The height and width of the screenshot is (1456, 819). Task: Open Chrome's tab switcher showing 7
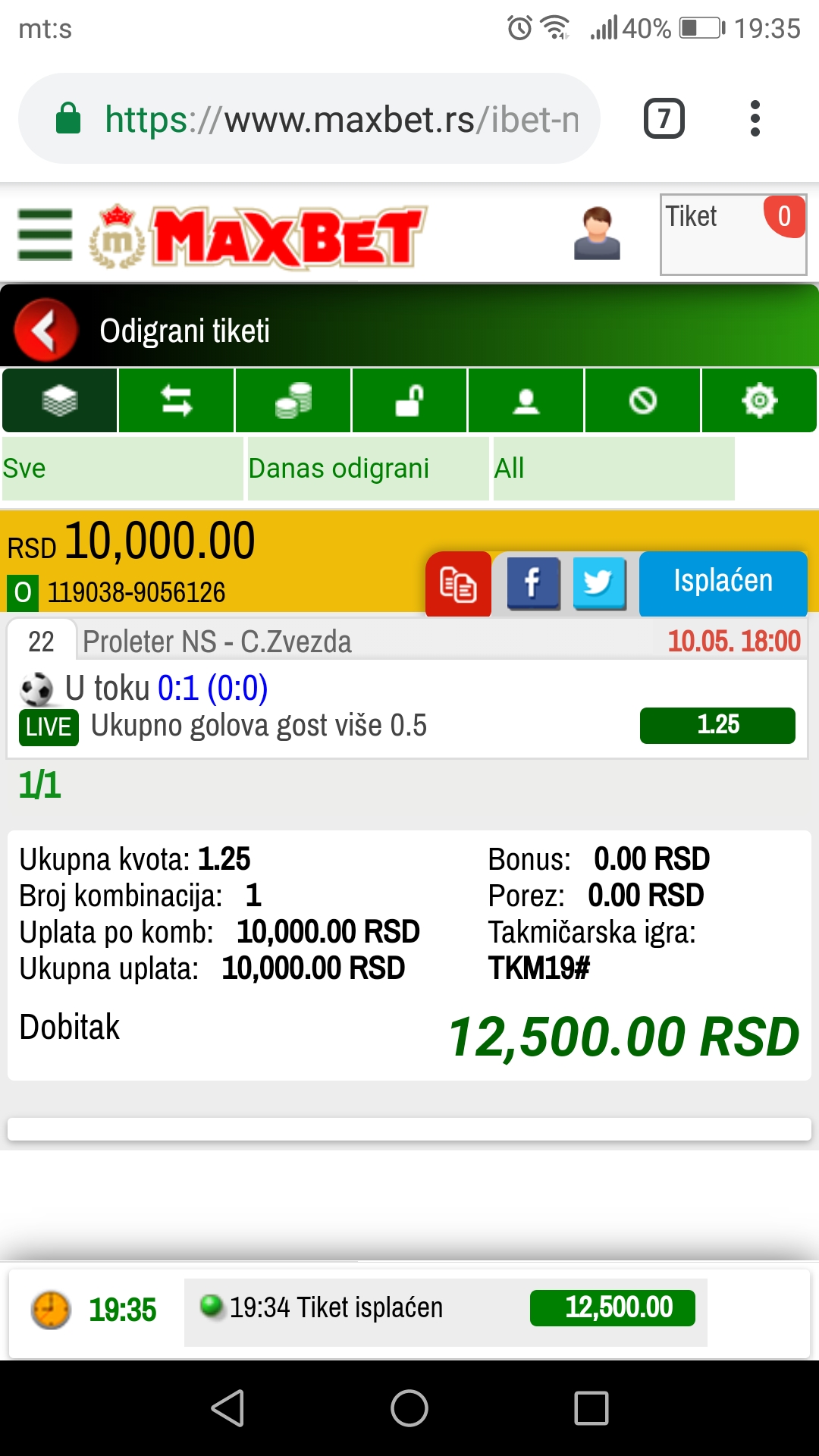pyautogui.click(x=664, y=118)
